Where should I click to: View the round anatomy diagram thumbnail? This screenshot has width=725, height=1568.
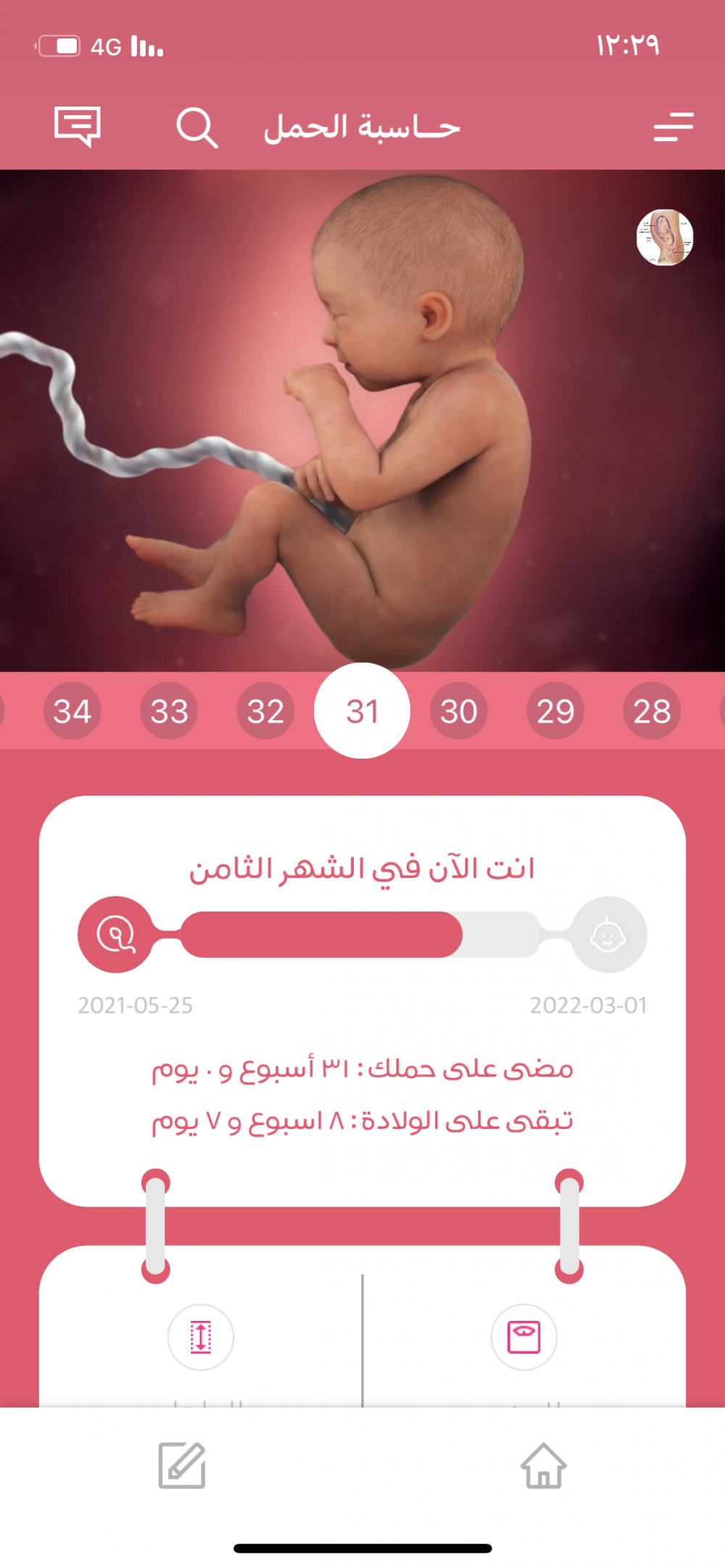point(665,238)
